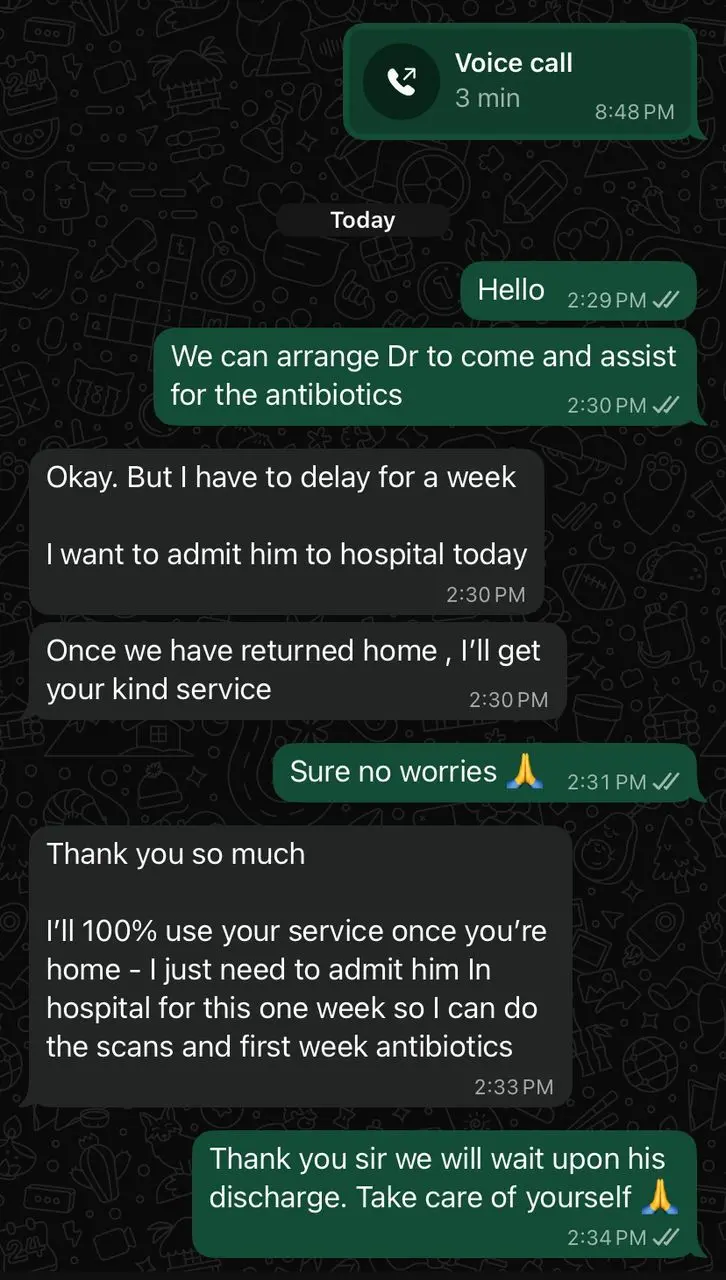This screenshot has width=726, height=1280.
Task: Tap the phone icon in the voice call bubble
Action: (x=400, y=80)
